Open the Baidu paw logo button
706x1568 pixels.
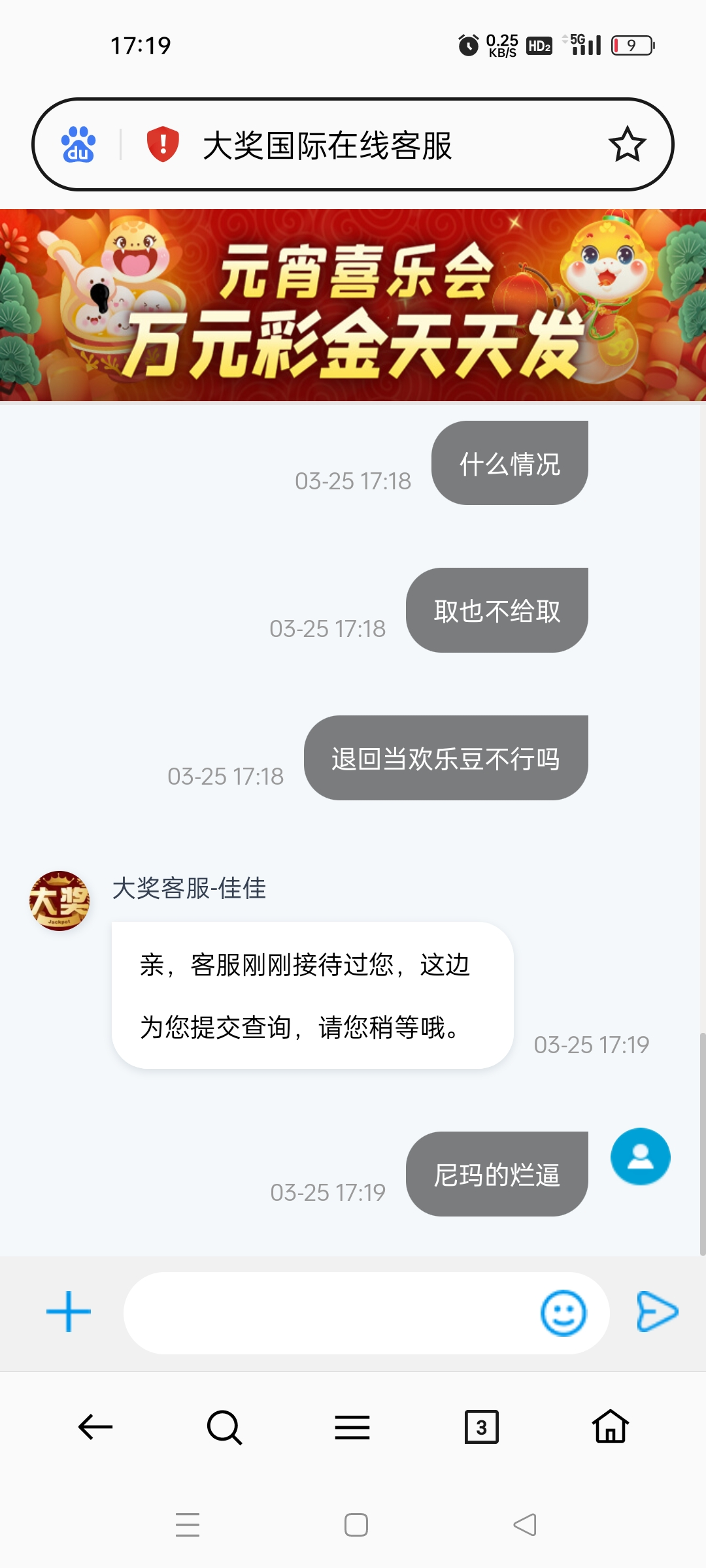78,144
